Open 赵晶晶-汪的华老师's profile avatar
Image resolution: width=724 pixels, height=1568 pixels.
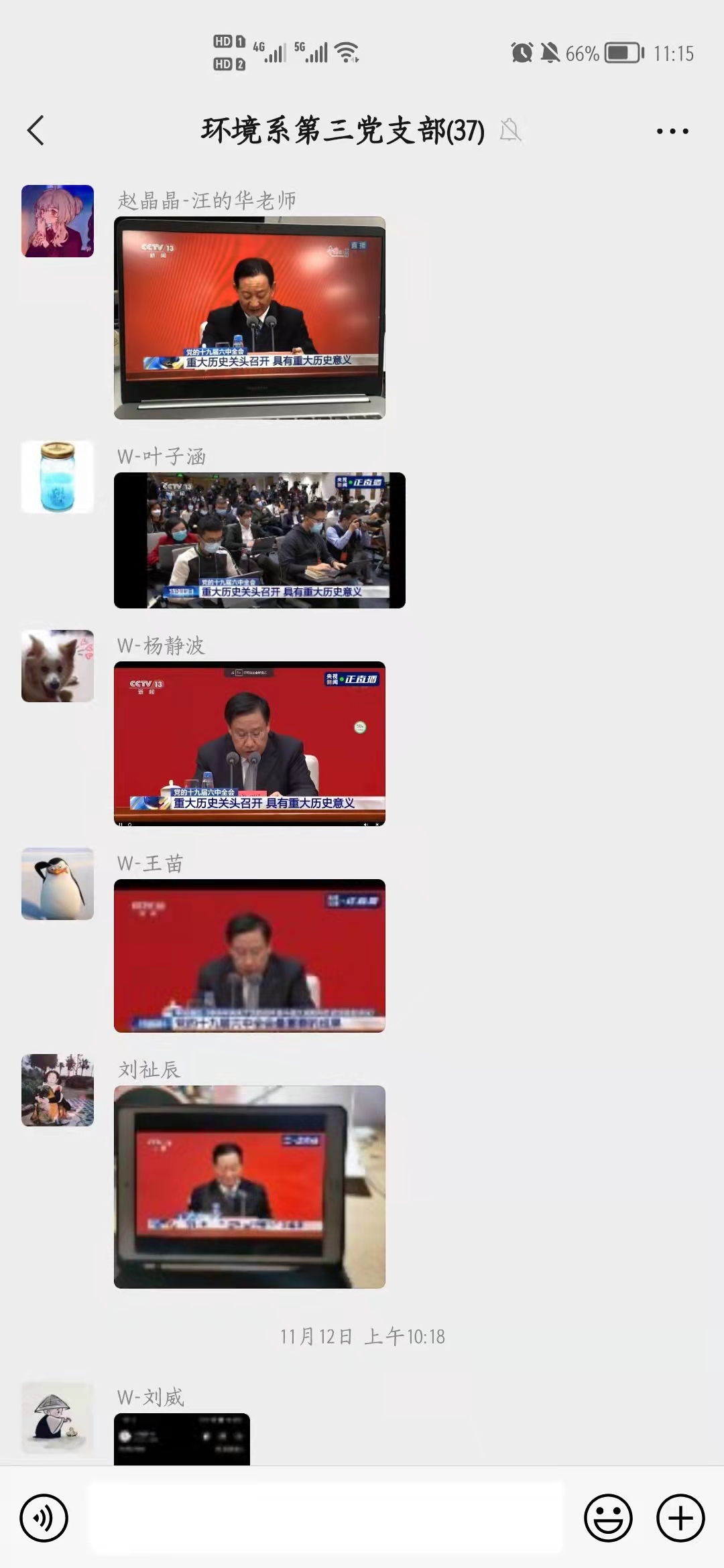click(58, 221)
